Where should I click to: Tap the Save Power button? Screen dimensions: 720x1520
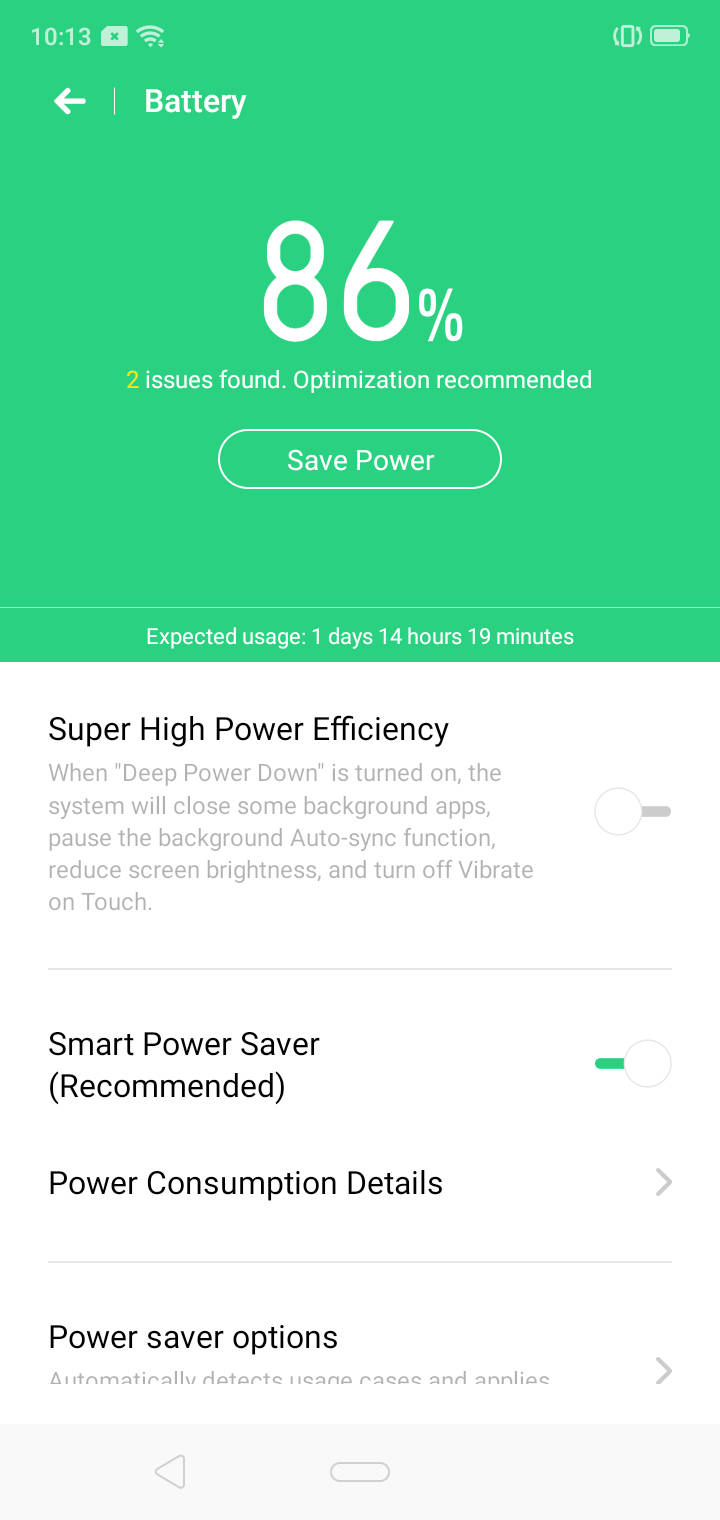pyautogui.click(x=360, y=460)
